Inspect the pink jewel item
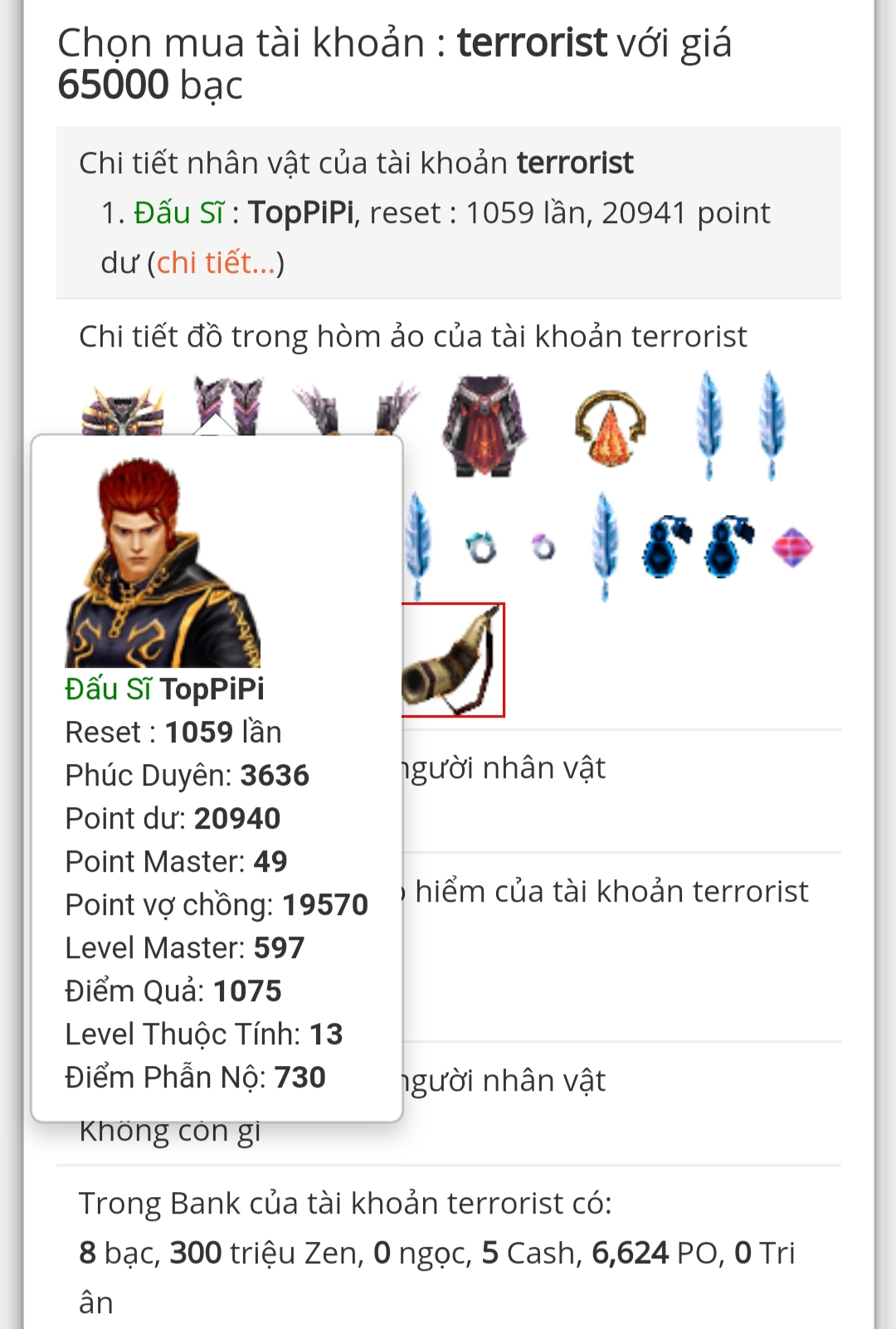 coord(792,548)
